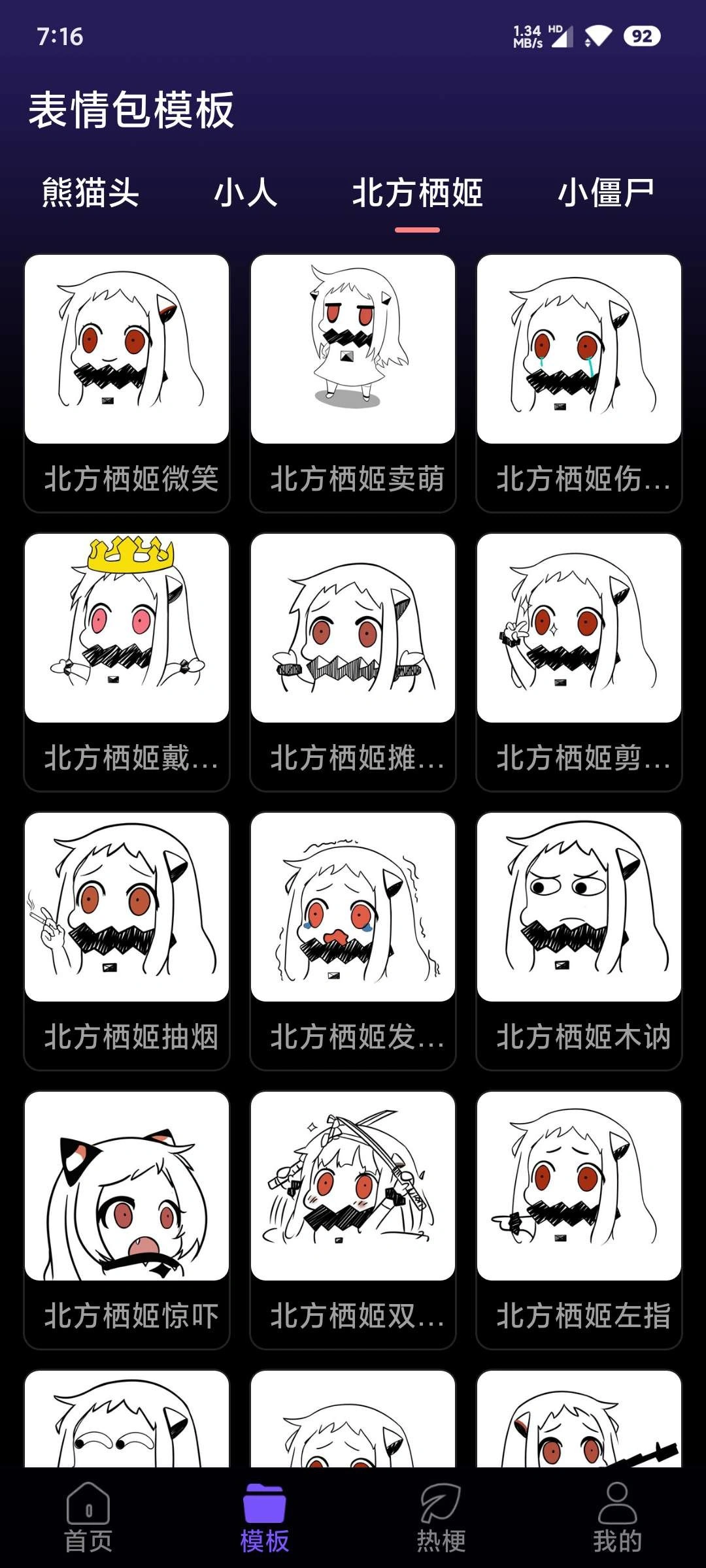Go to the 首页 home tab
Image resolution: width=706 pixels, height=1568 pixels.
(88, 1517)
